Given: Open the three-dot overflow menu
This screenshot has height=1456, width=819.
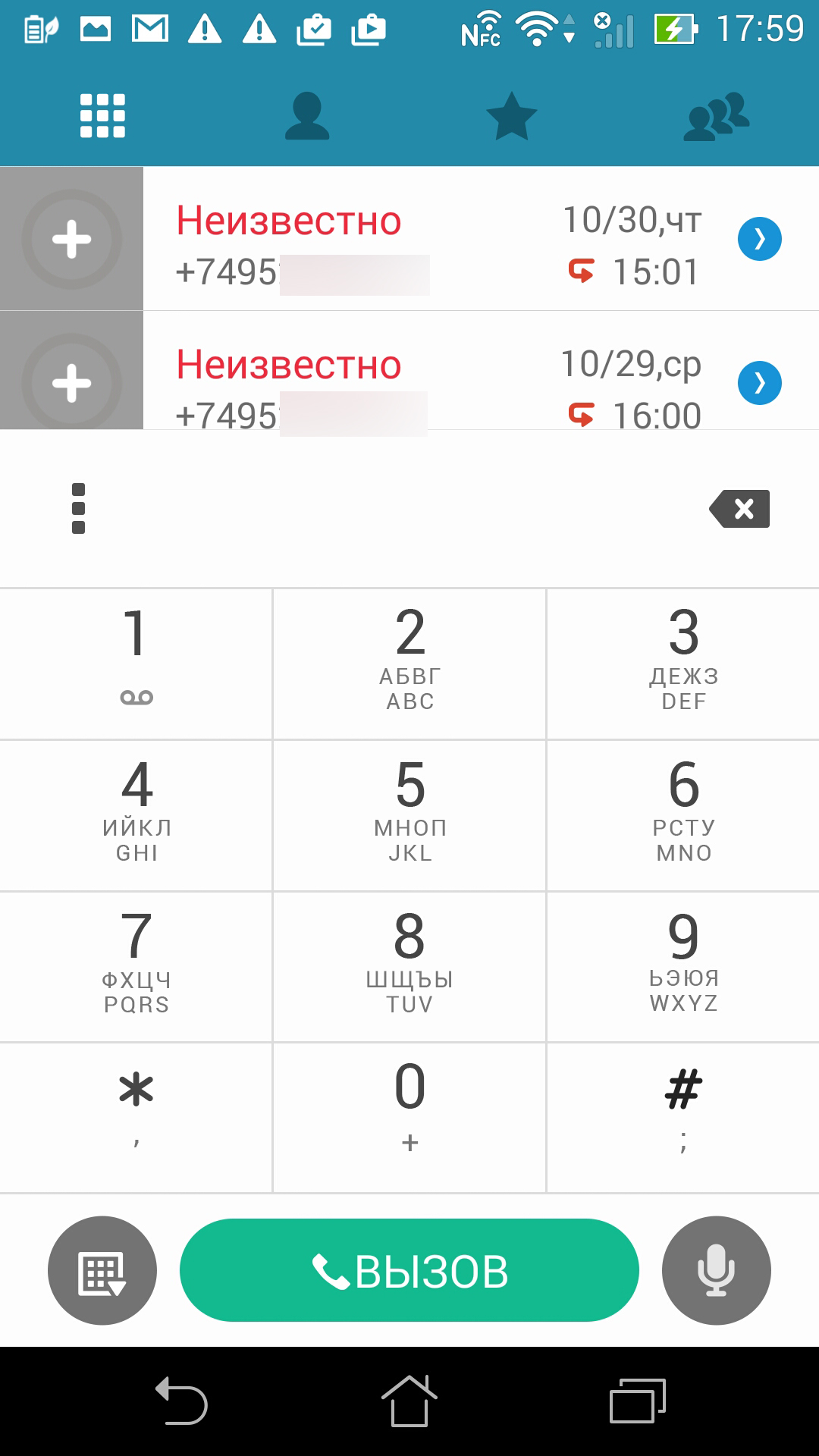Looking at the screenshot, I should [78, 508].
